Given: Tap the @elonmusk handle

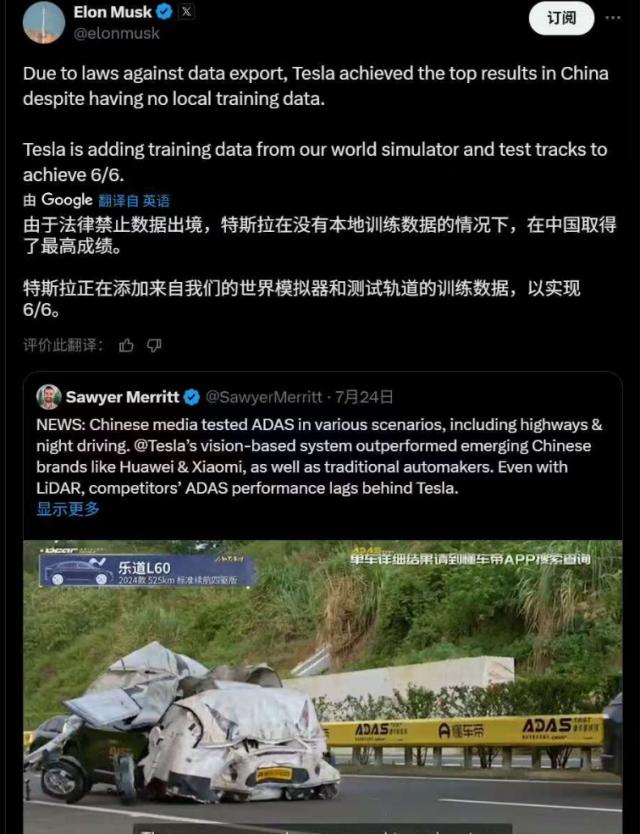Looking at the screenshot, I should click(117, 33).
